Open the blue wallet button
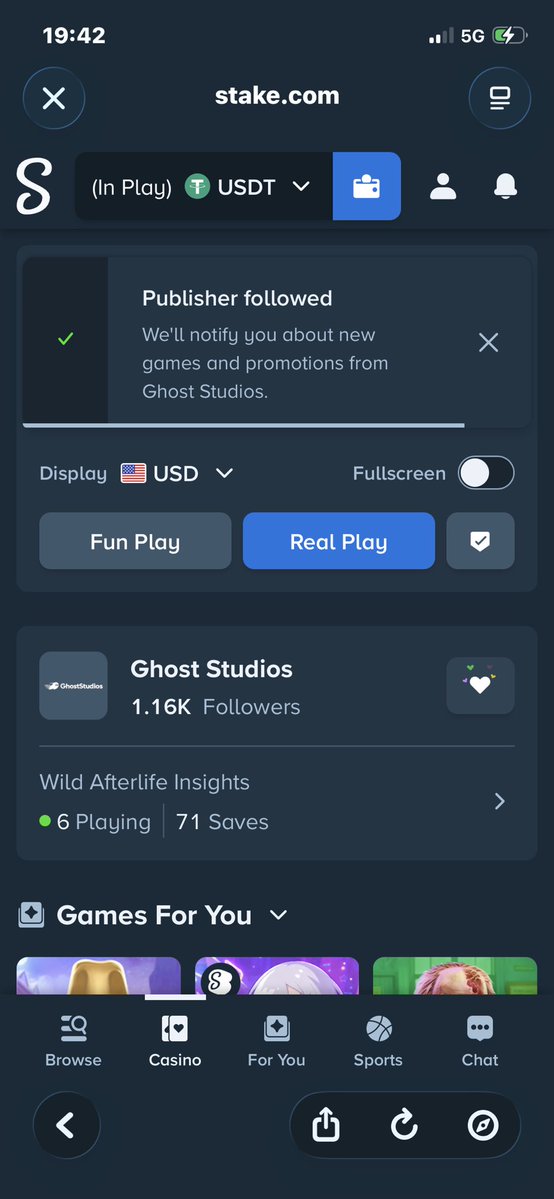554x1199 pixels. (367, 187)
